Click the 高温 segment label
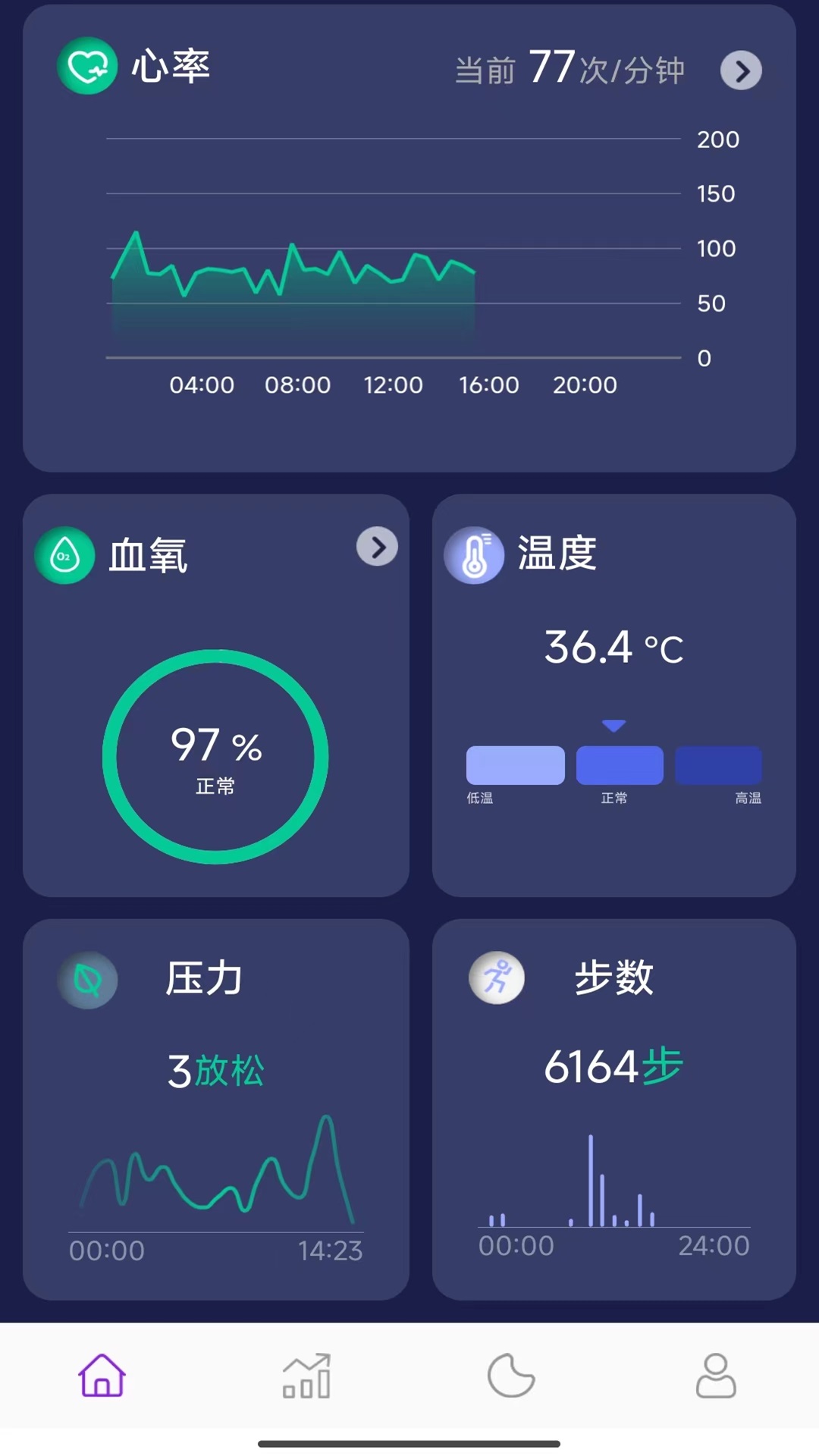Image resolution: width=819 pixels, height=1456 pixels. click(x=748, y=798)
